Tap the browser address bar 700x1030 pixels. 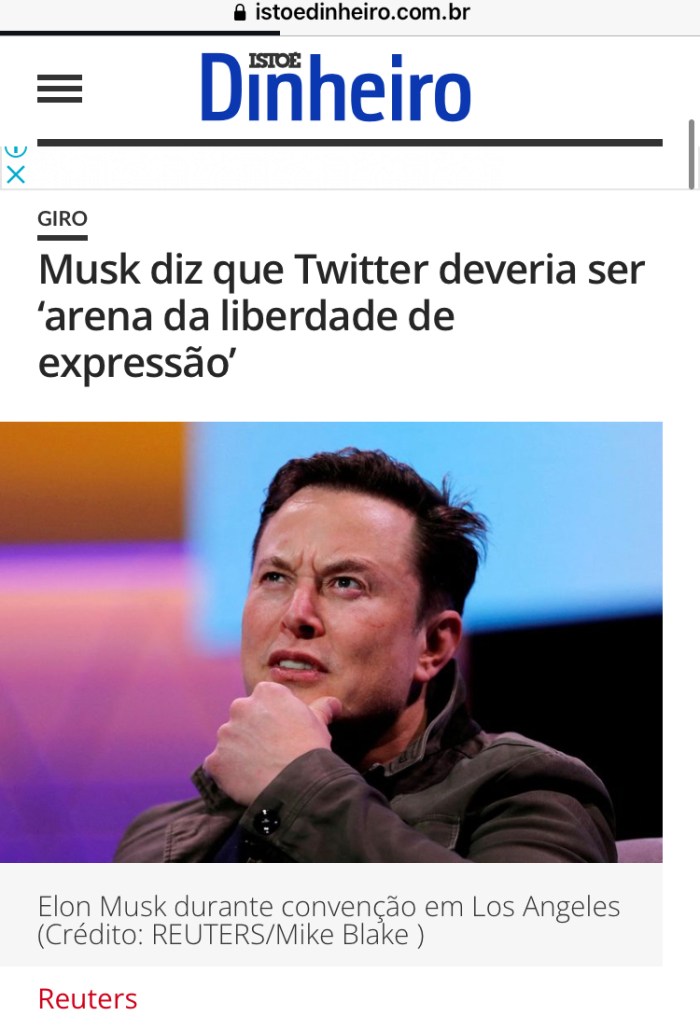[x=350, y=14]
